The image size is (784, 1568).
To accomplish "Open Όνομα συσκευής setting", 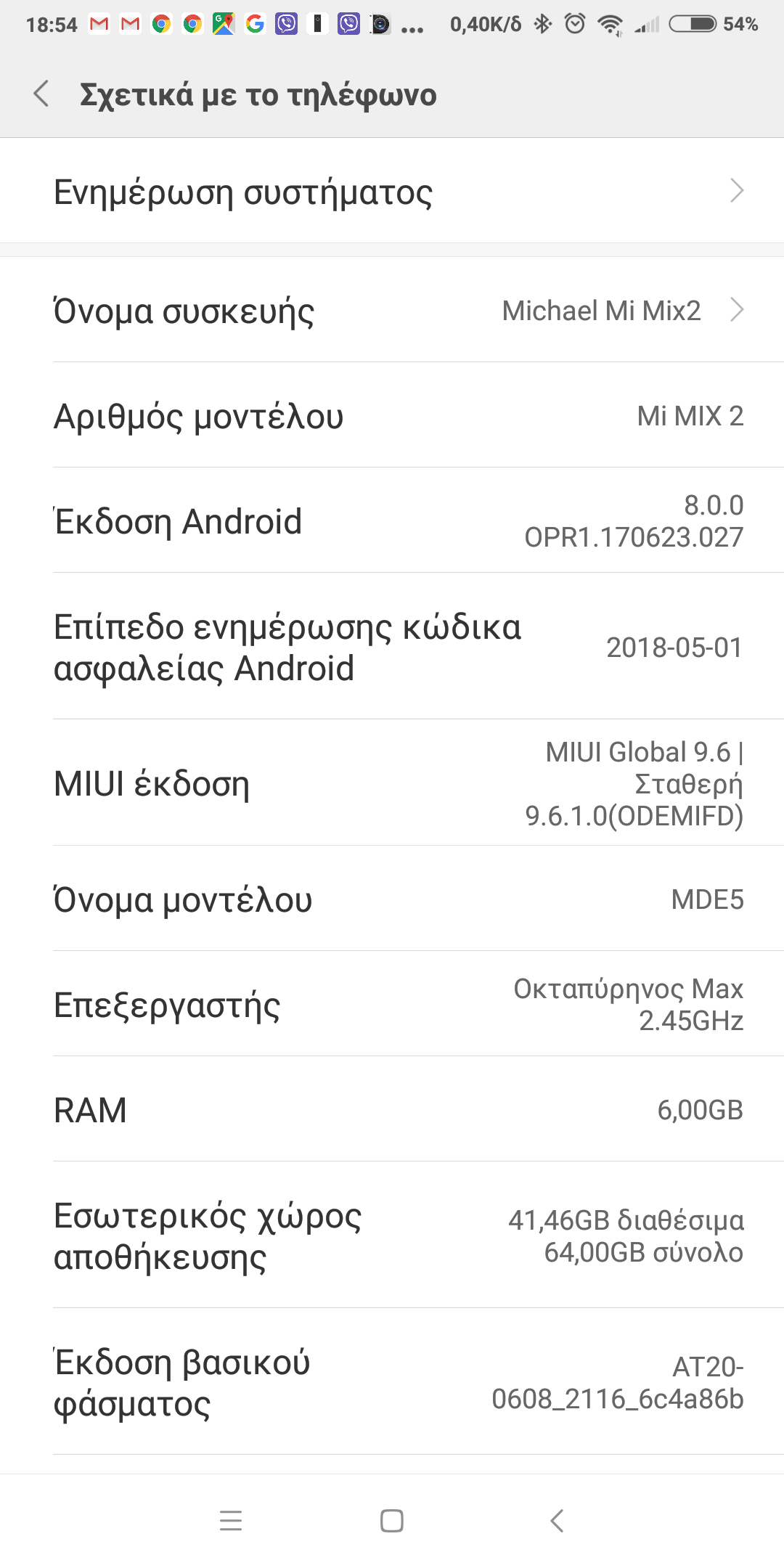I will [x=392, y=311].
